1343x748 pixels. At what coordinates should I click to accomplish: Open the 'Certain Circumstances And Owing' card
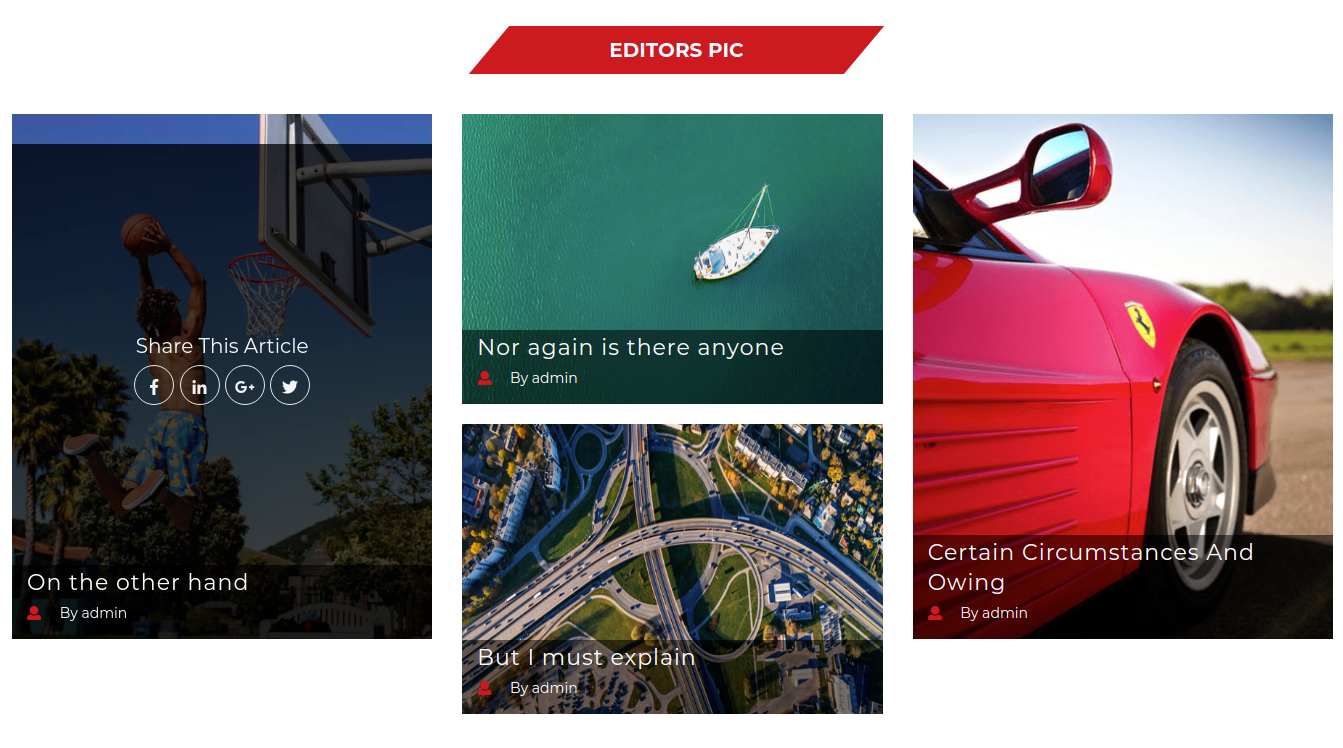[x=1090, y=567]
